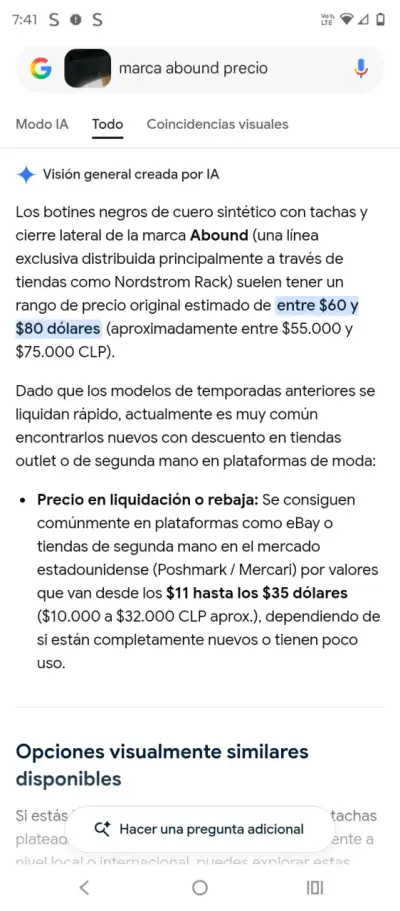Tap the Google logo in search bar
Screen dimensions: 400x911
click(41, 69)
